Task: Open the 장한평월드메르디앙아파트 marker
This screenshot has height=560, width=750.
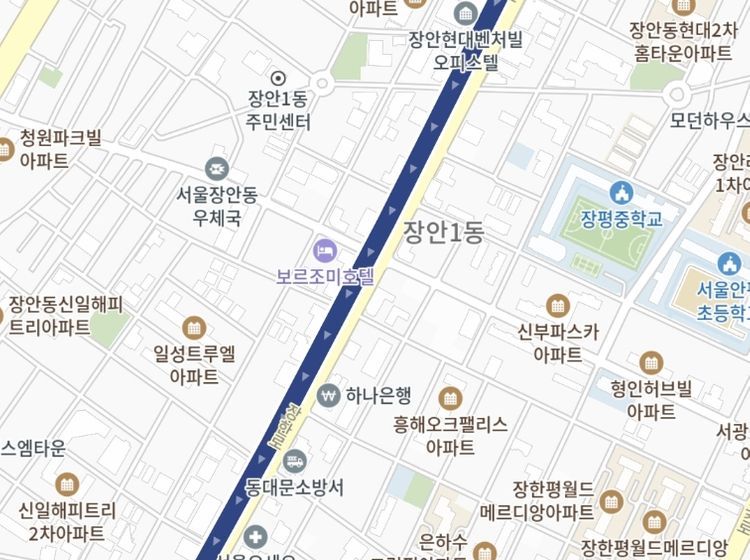Action: (613, 500)
